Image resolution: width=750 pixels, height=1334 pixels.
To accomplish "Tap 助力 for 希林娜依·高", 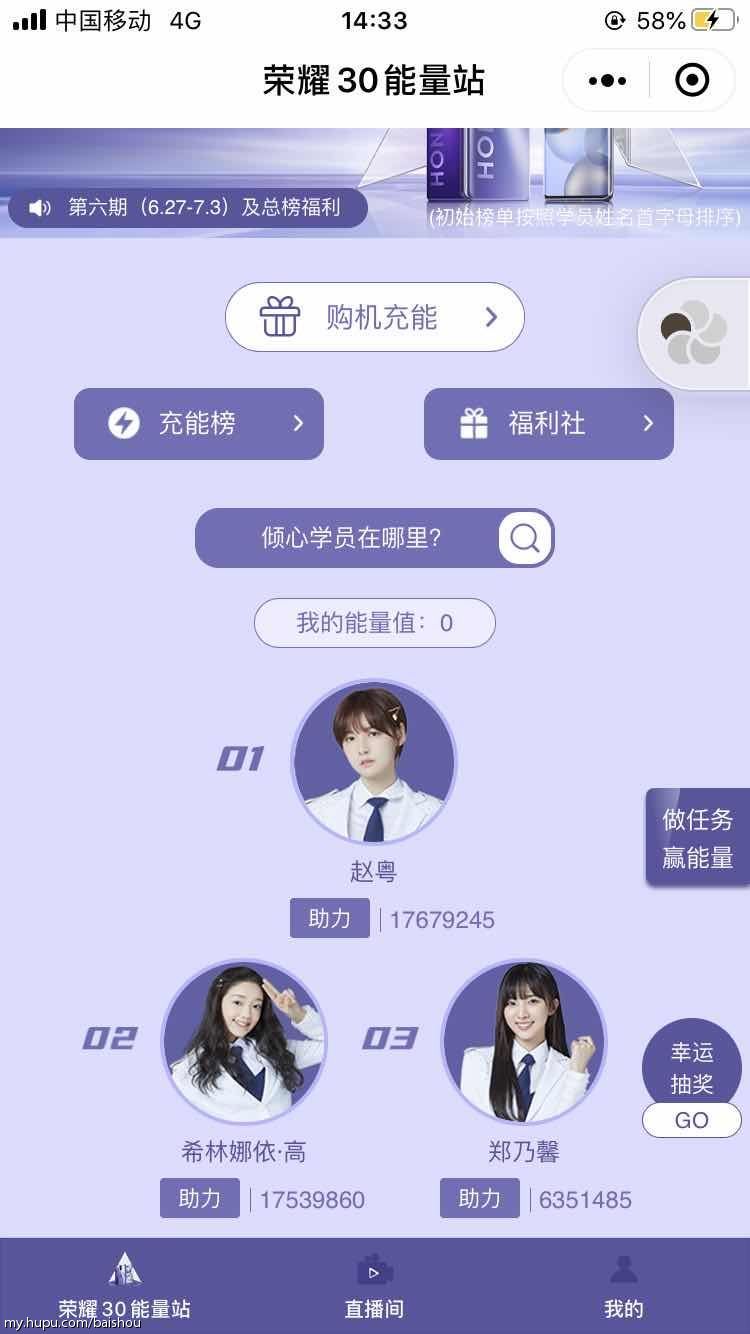I will pyautogui.click(x=200, y=1198).
